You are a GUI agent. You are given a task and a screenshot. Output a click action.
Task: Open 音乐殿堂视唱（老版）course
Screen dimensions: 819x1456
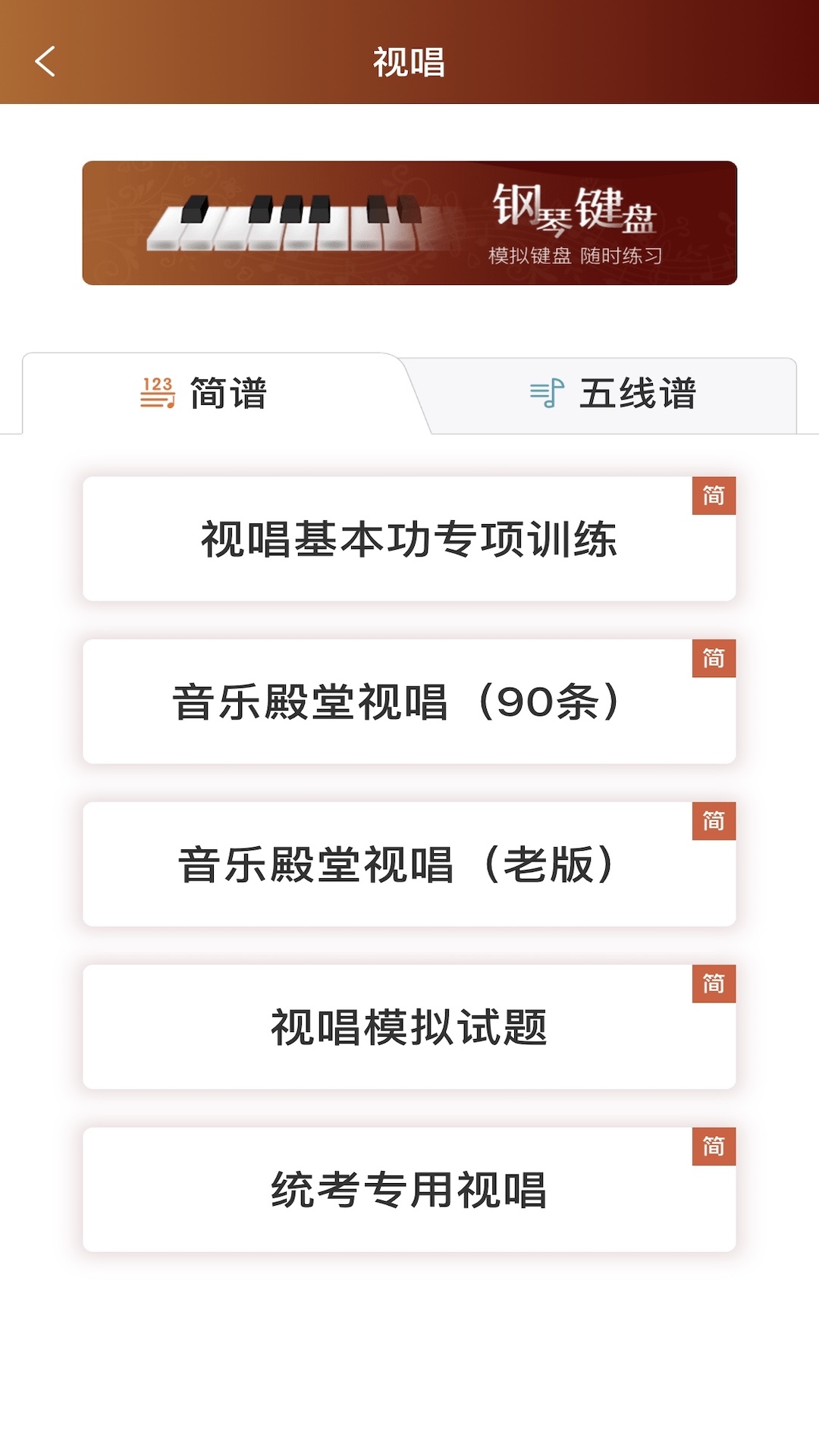point(409,866)
